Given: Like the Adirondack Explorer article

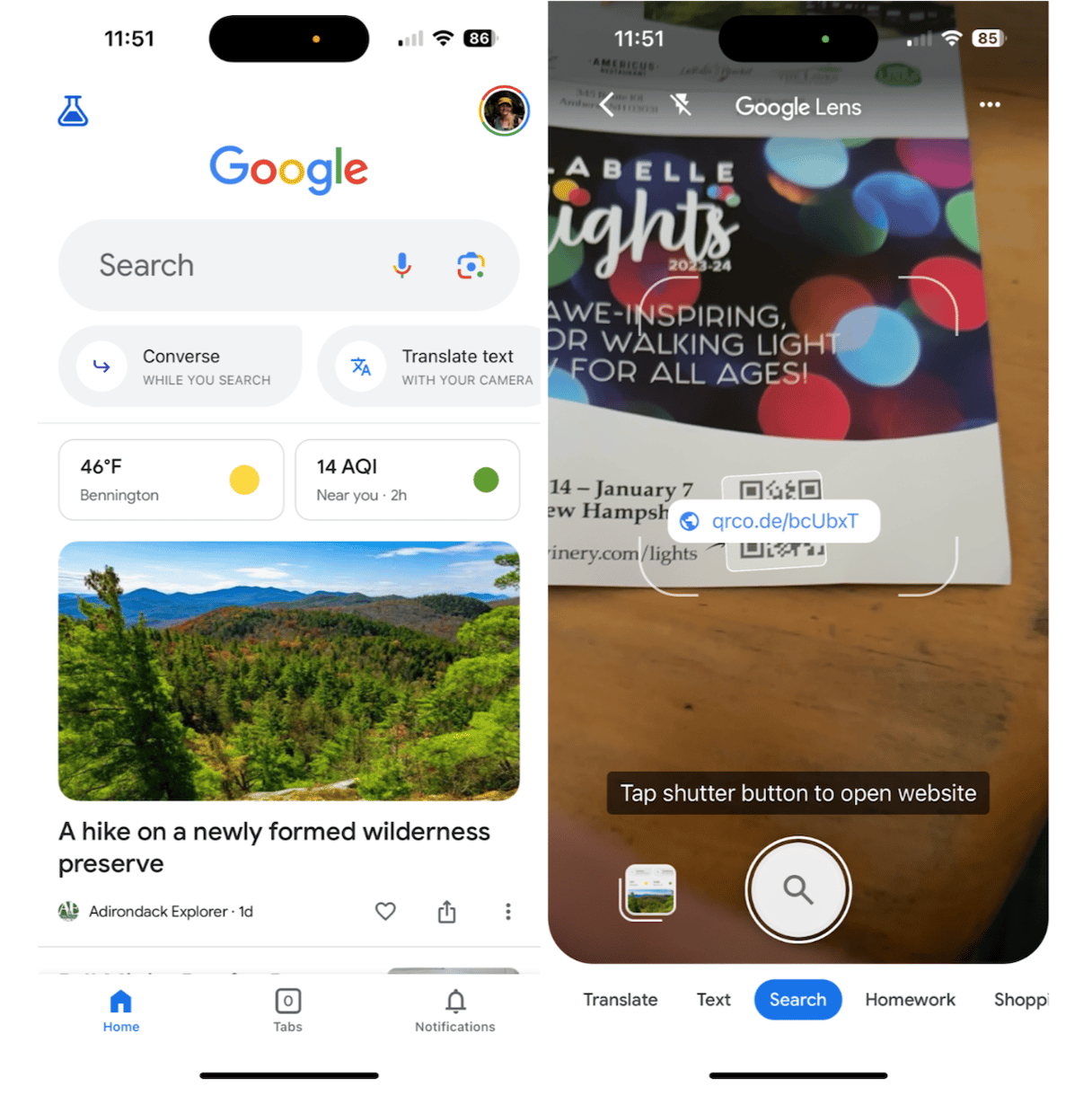Looking at the screenshot, I should pyautogui.click(x=385, y=912).
